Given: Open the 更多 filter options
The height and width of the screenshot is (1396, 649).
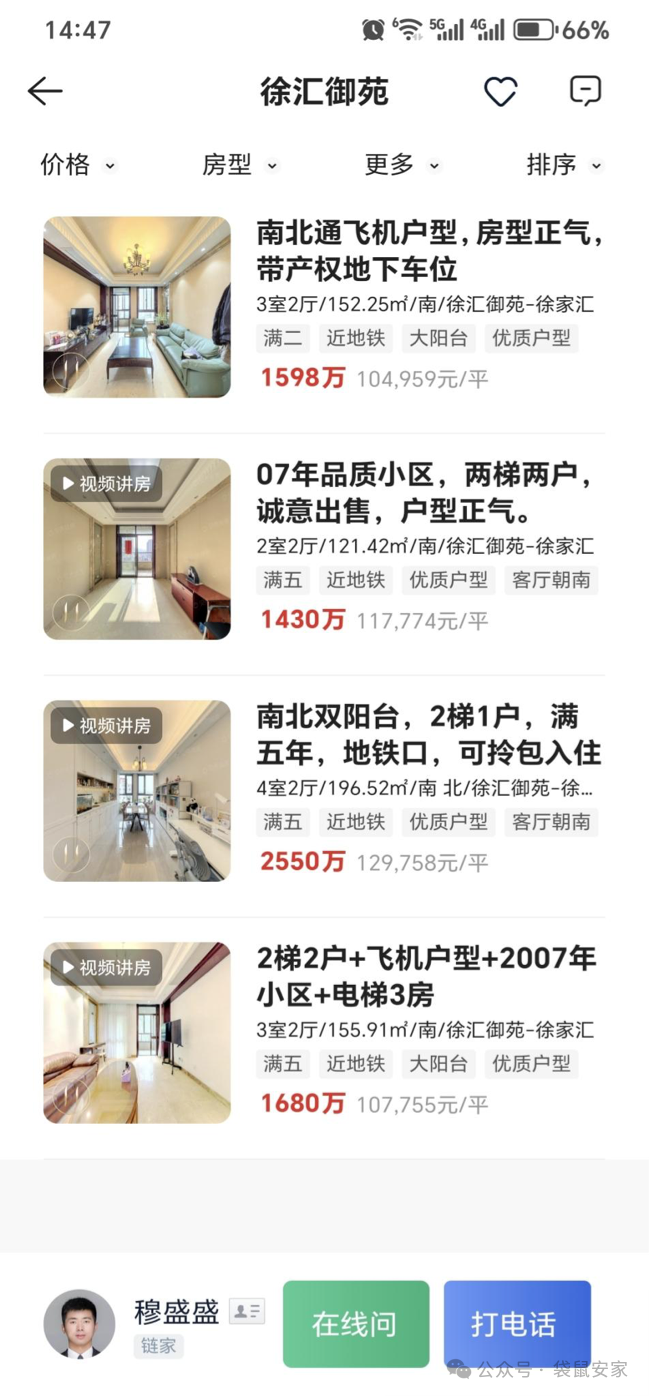Looking at the screenshot, I should [x=401, y=165].
